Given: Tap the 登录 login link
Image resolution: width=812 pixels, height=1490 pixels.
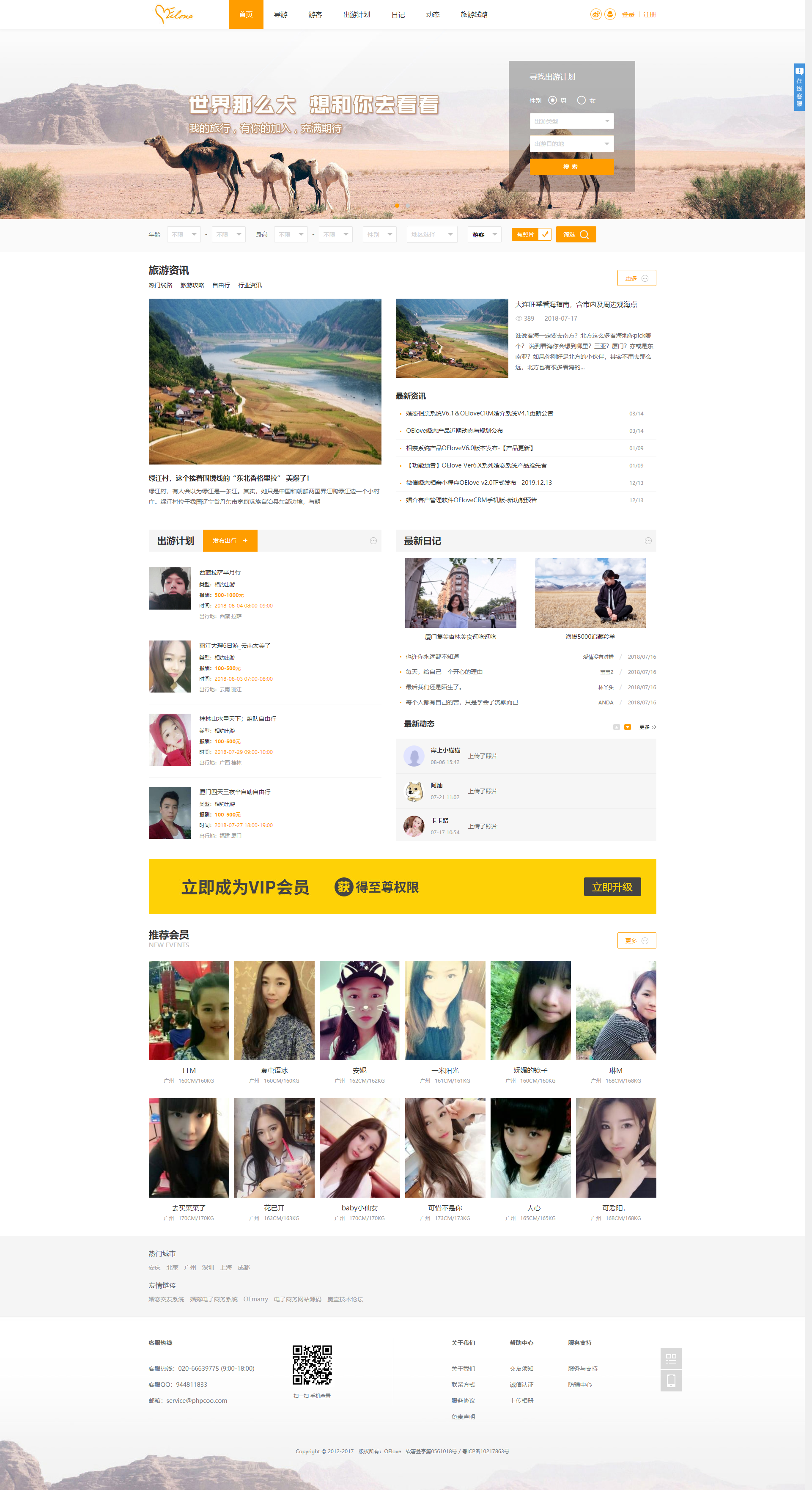Looking at the screenshot, I should [628, 14].
